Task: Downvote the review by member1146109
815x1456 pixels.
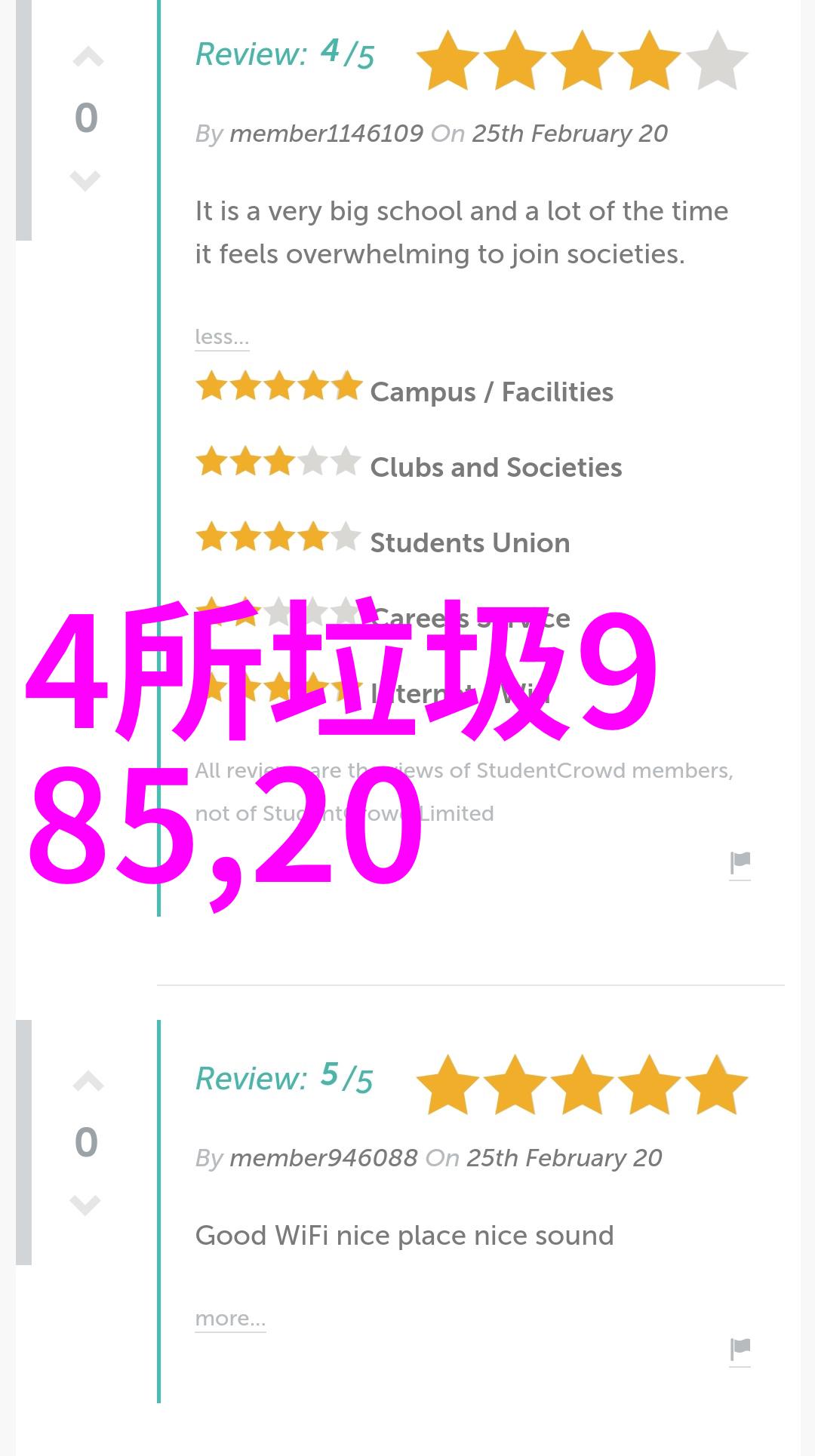Action: (85, 180)
